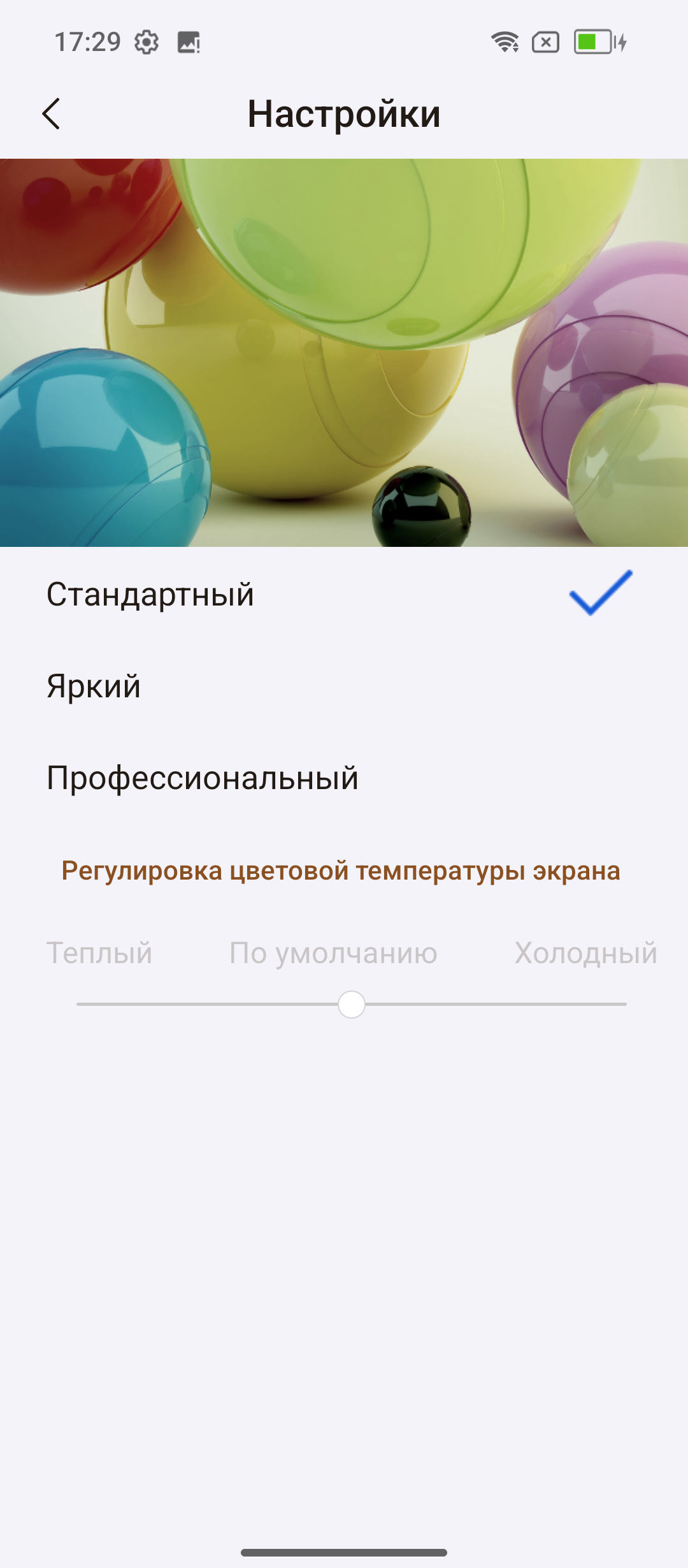Select the Стандартный color mode

150,594
